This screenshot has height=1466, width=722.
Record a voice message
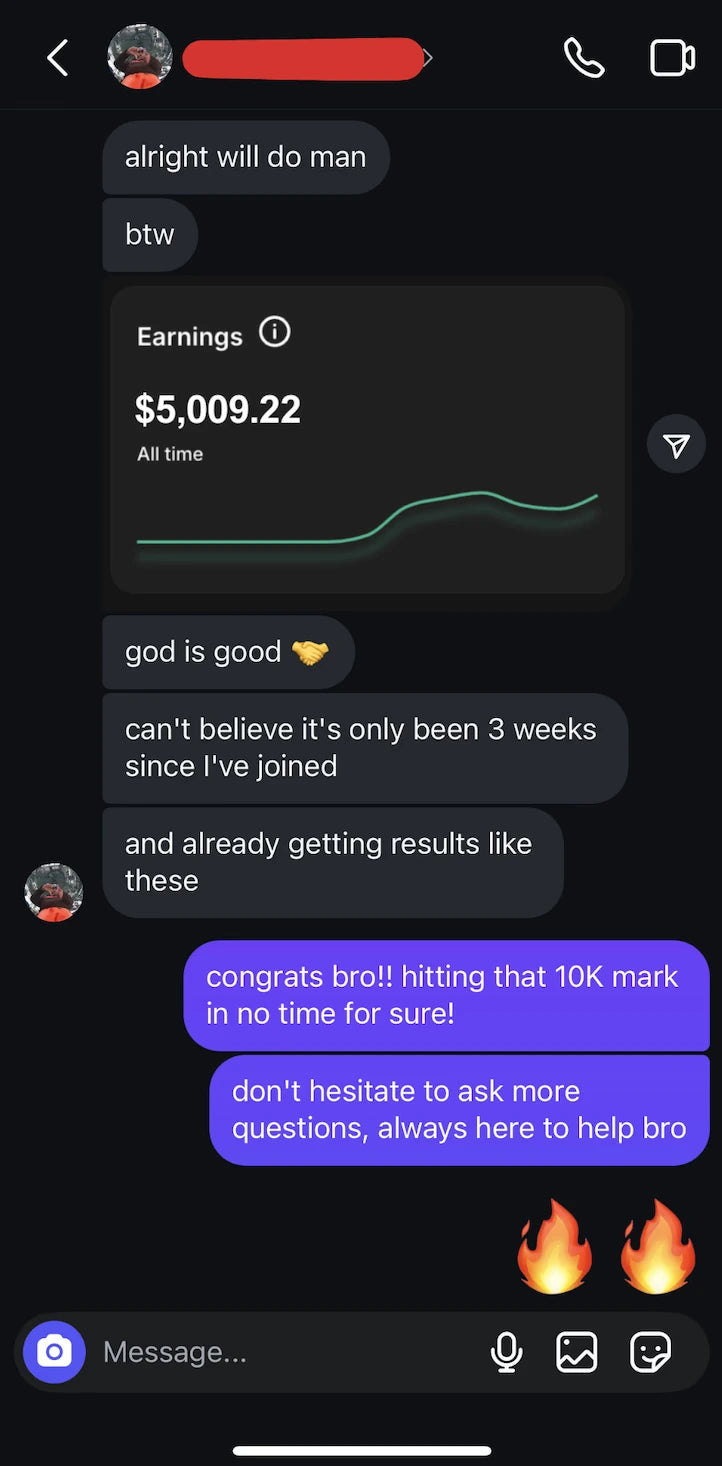(506, 1352)
